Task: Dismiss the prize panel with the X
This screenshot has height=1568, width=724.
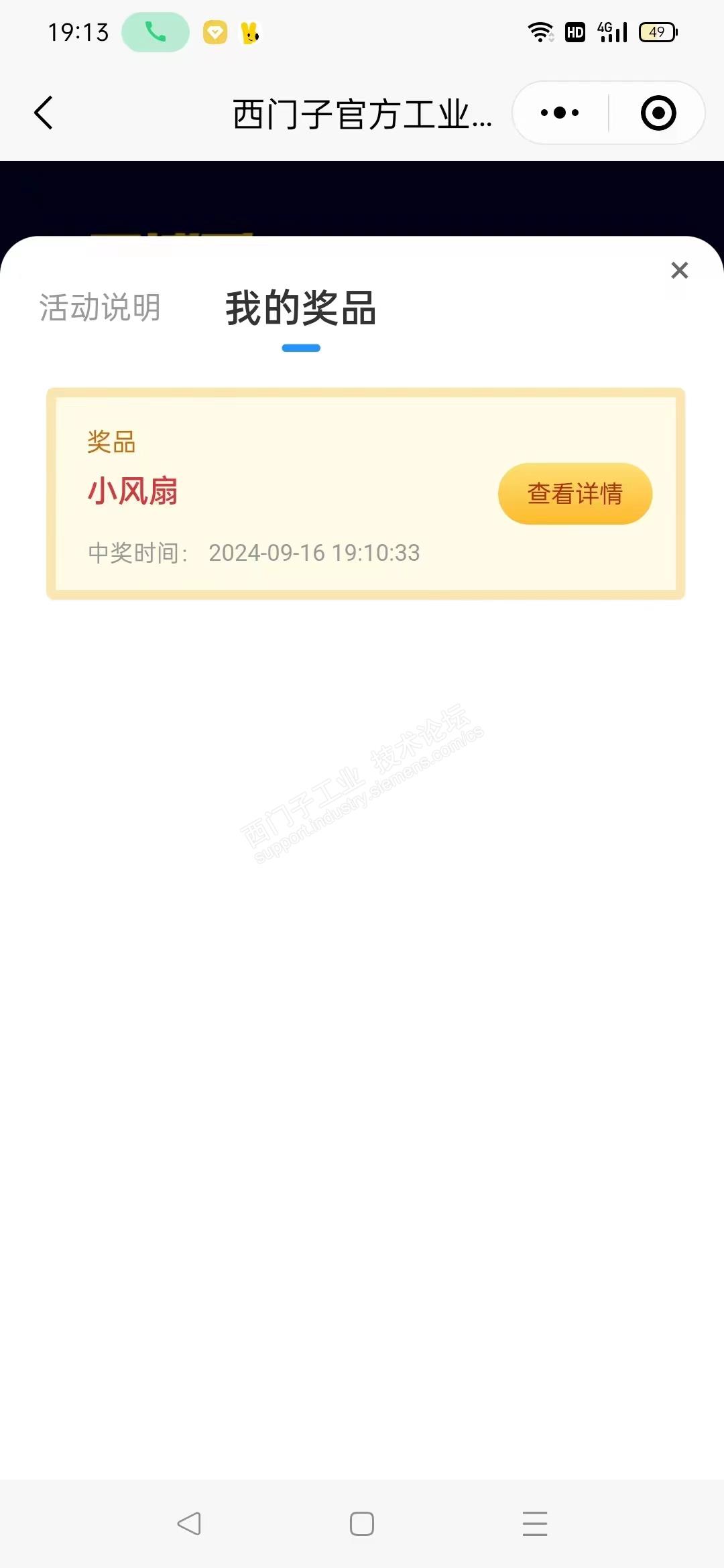Action: 679,270
